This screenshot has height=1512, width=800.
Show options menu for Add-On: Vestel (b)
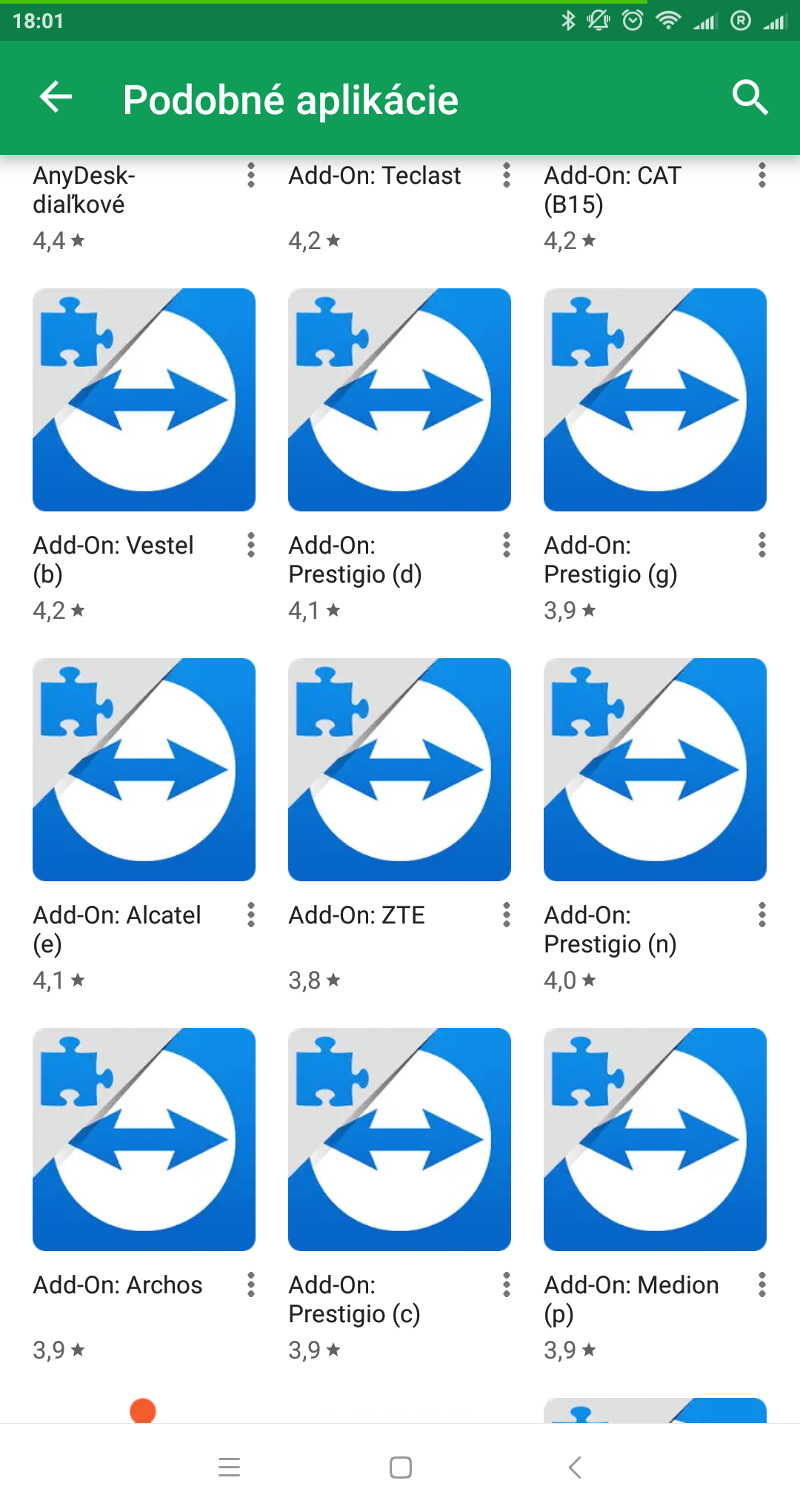click(251, 546)
